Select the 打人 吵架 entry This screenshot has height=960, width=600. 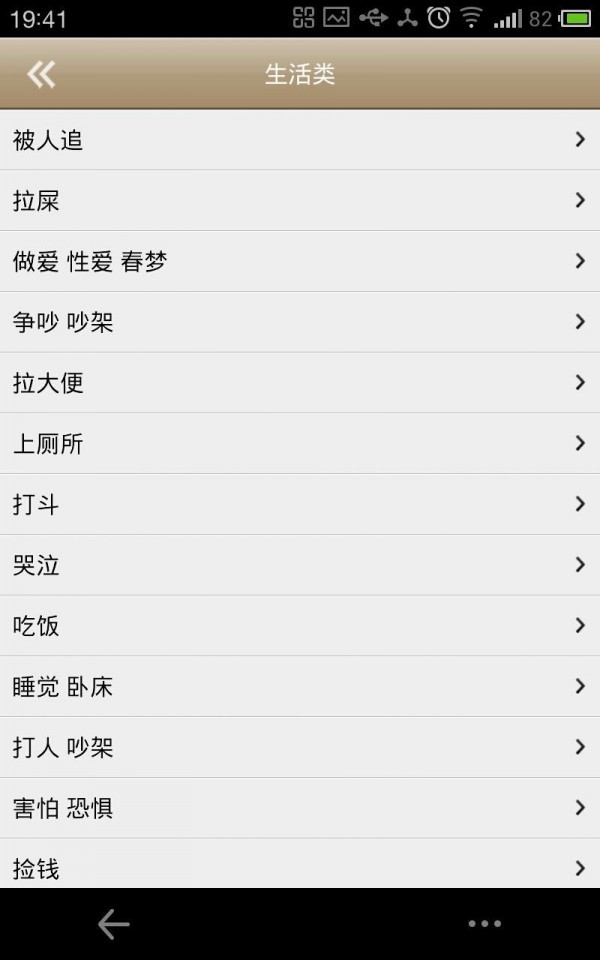click(x=300, y=747)
